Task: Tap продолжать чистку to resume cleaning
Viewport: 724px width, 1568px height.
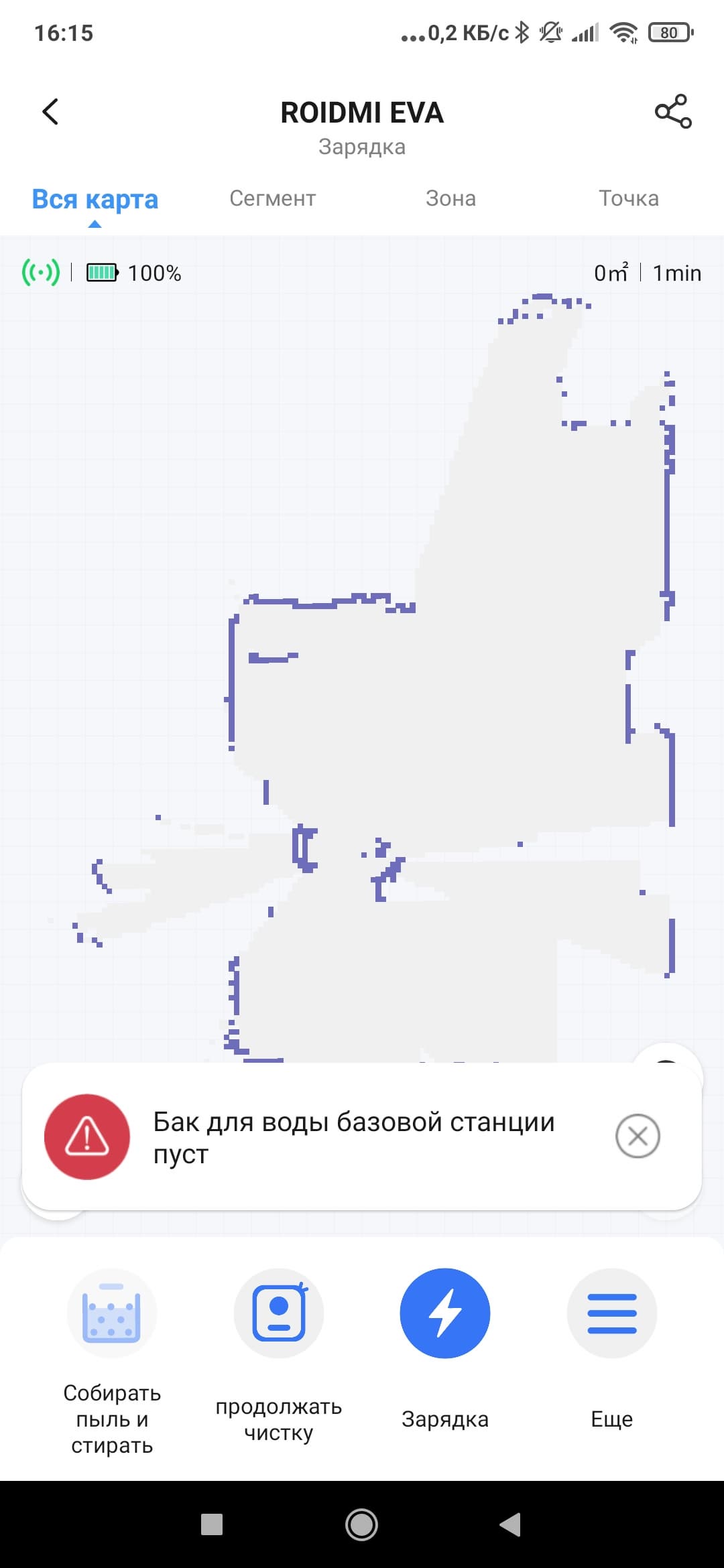Action: point(279,1314)
